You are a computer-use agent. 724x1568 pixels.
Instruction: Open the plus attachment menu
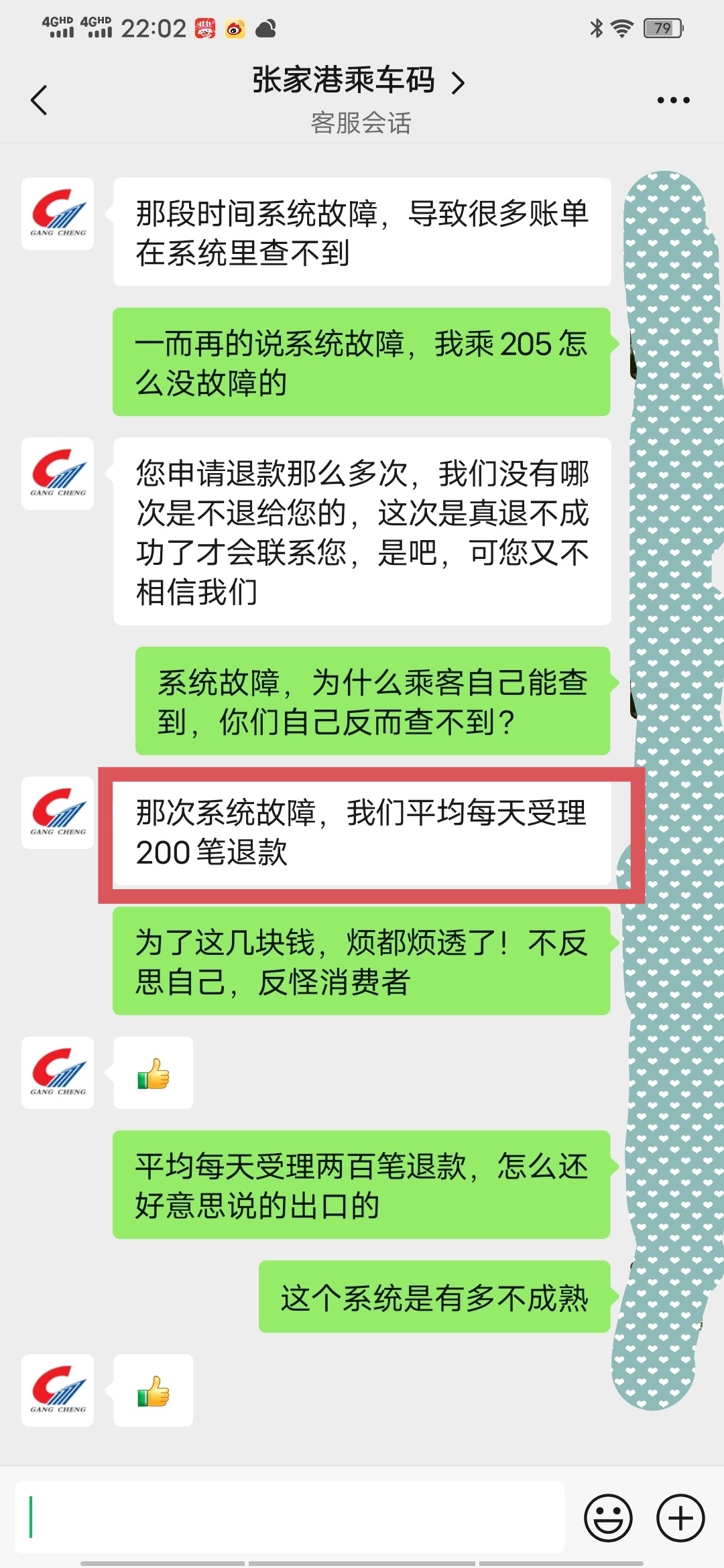[x=680, y=1518]
